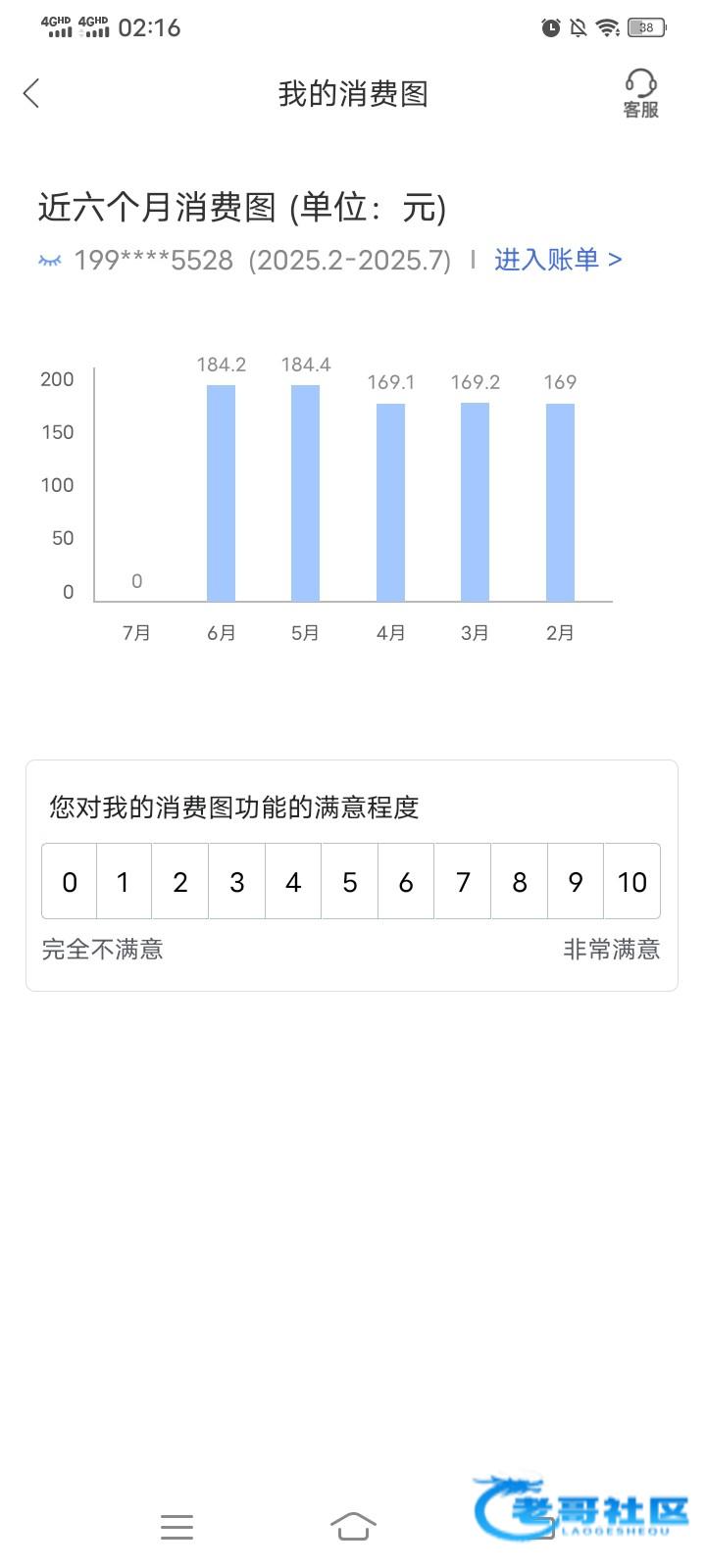Choose rating 8 on satisfaction scale
This screenshot has width=706, height=1568.
(520, 882)
